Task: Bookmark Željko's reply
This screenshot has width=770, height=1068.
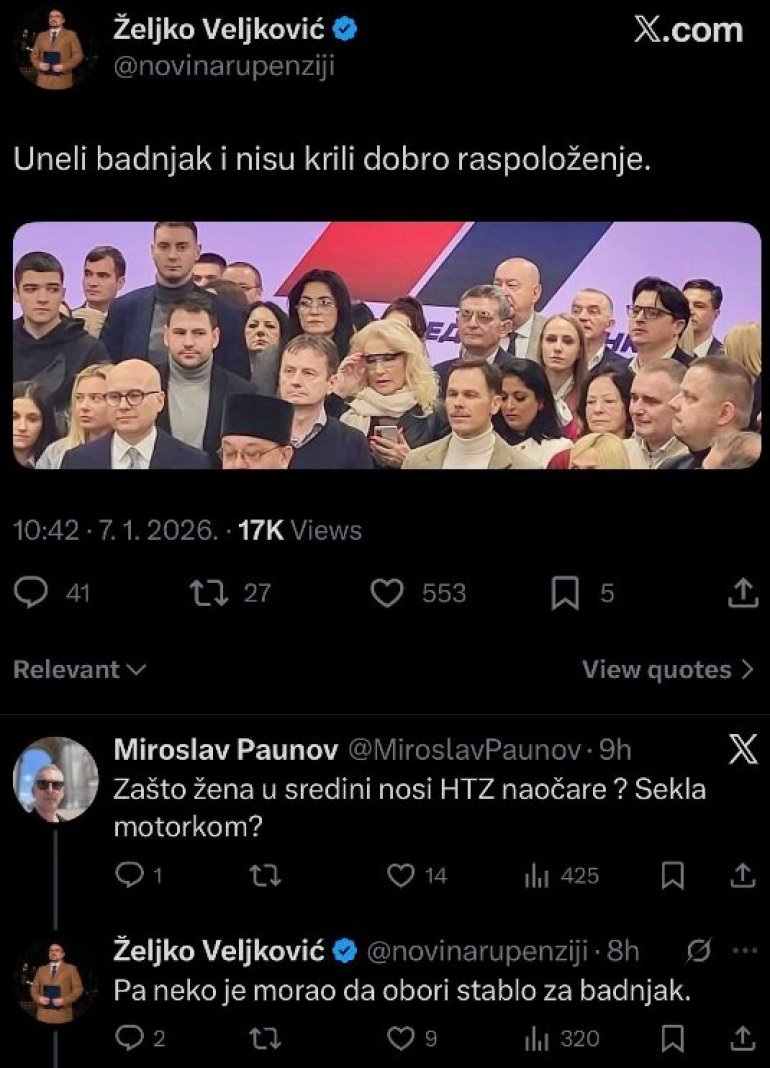Action: click(673, 1039)
